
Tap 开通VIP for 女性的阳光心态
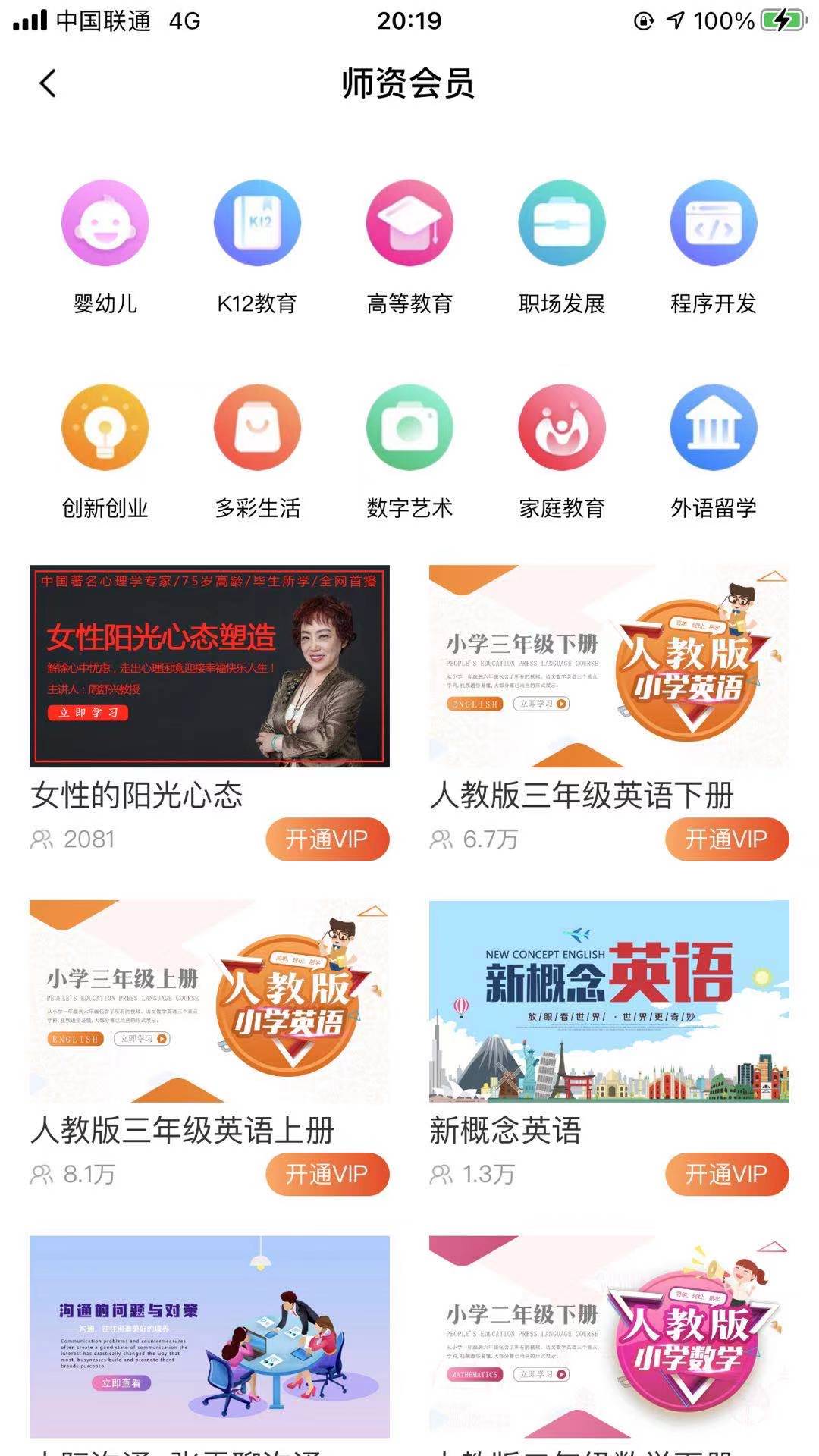click(327, 839)
